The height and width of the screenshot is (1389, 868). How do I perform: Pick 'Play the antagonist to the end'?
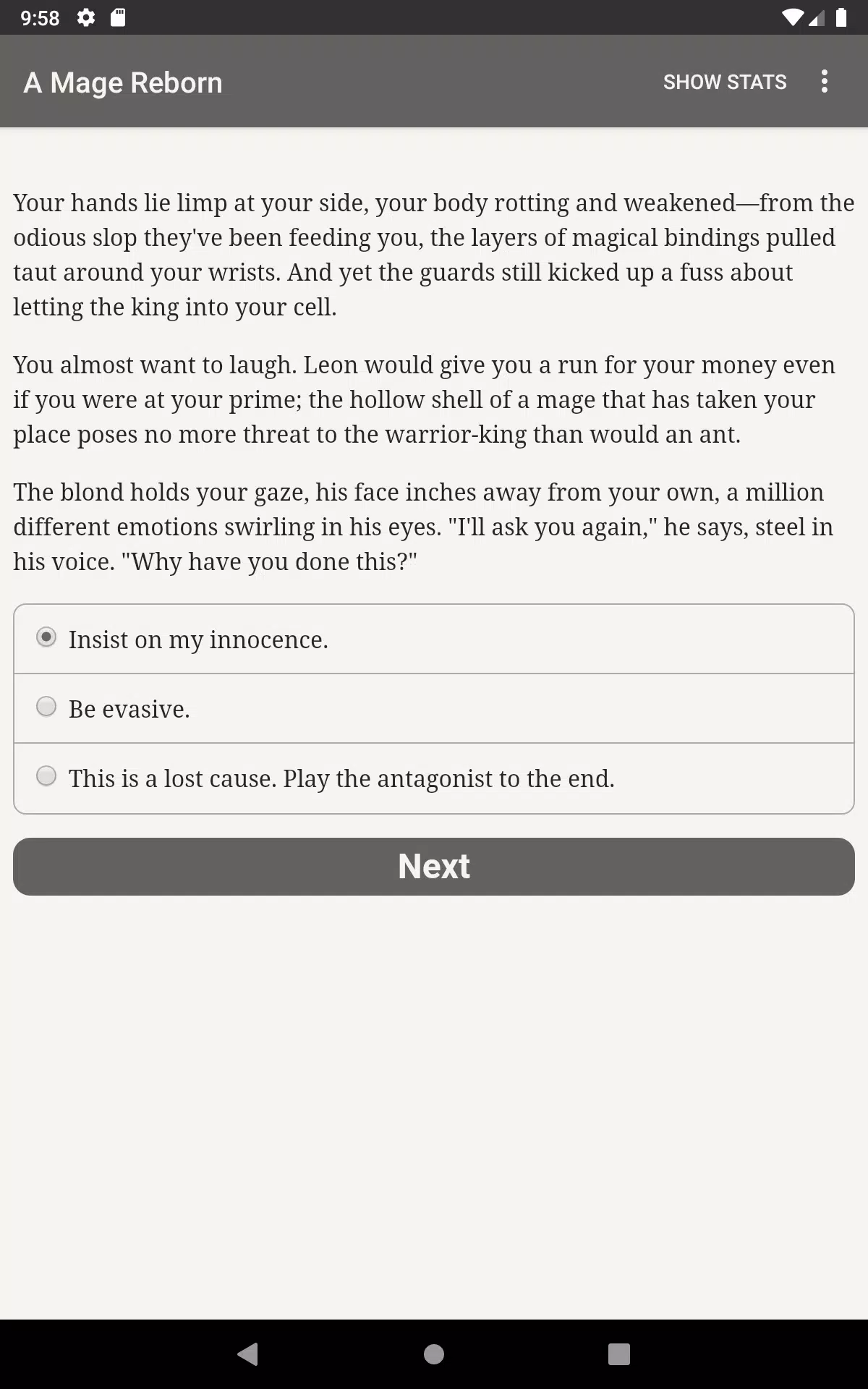434,778
